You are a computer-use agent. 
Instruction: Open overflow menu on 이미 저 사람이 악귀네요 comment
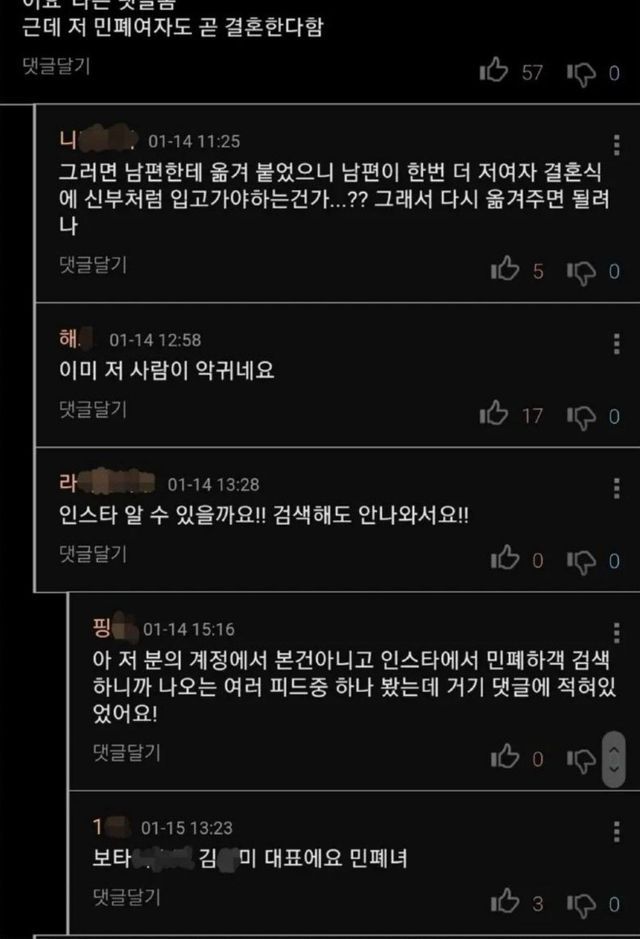(x=616, y=345)
